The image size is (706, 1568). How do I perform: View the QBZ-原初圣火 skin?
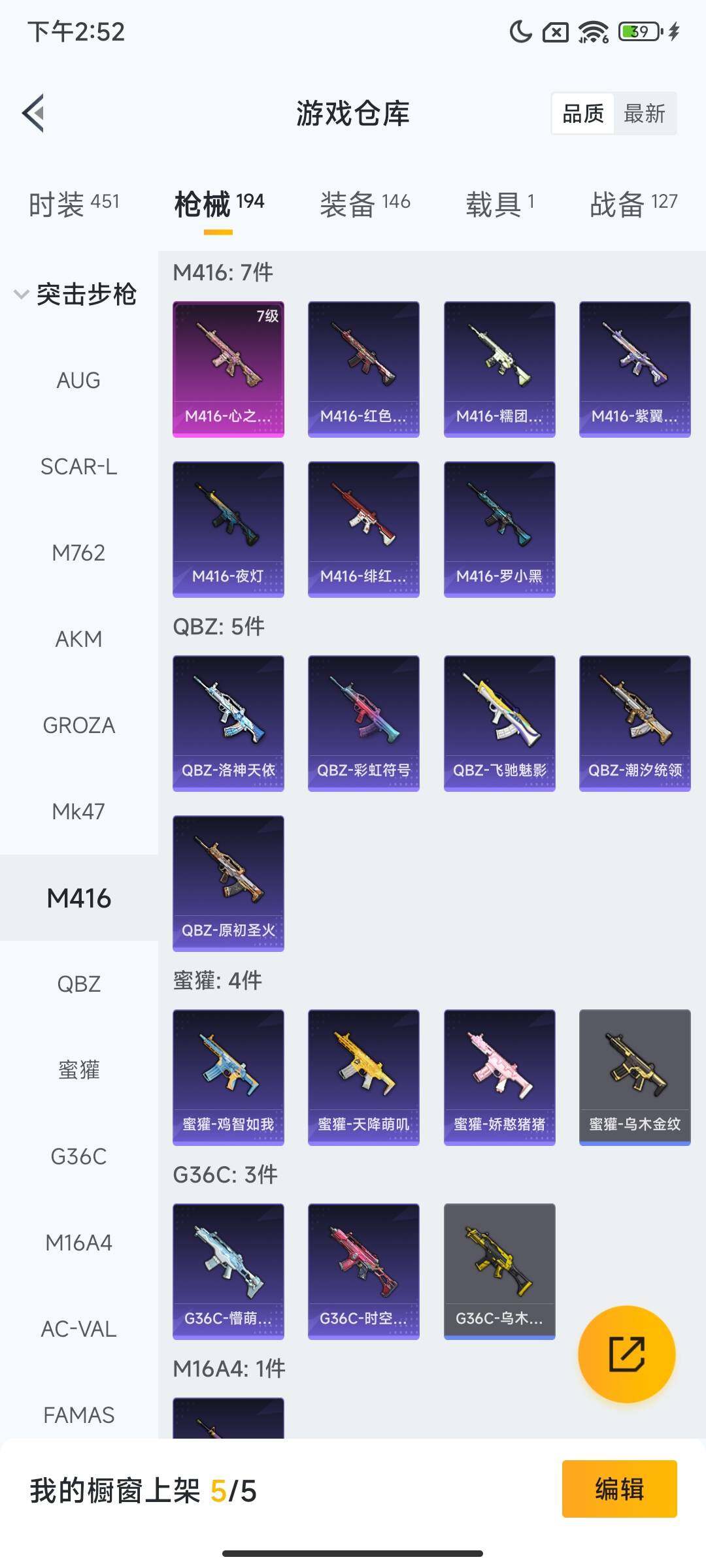(x=228, y=882)
